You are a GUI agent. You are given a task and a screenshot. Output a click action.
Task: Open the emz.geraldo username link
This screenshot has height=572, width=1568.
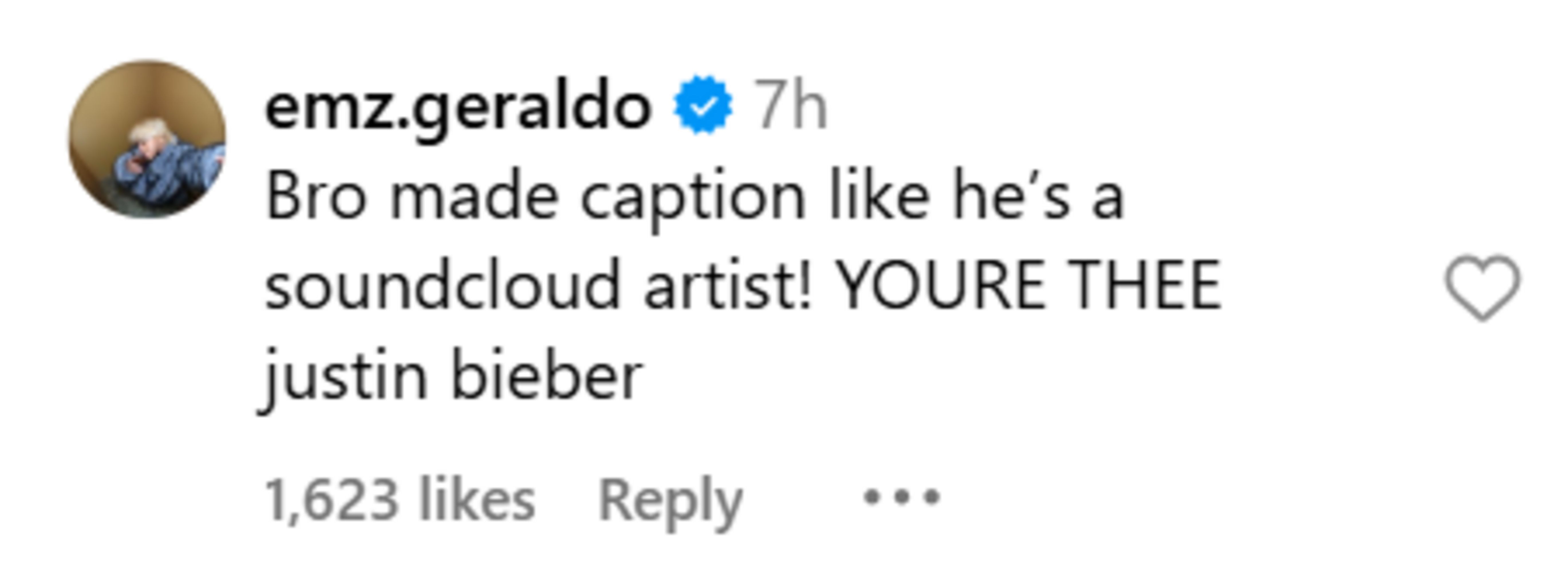click(x=458, y=108)
